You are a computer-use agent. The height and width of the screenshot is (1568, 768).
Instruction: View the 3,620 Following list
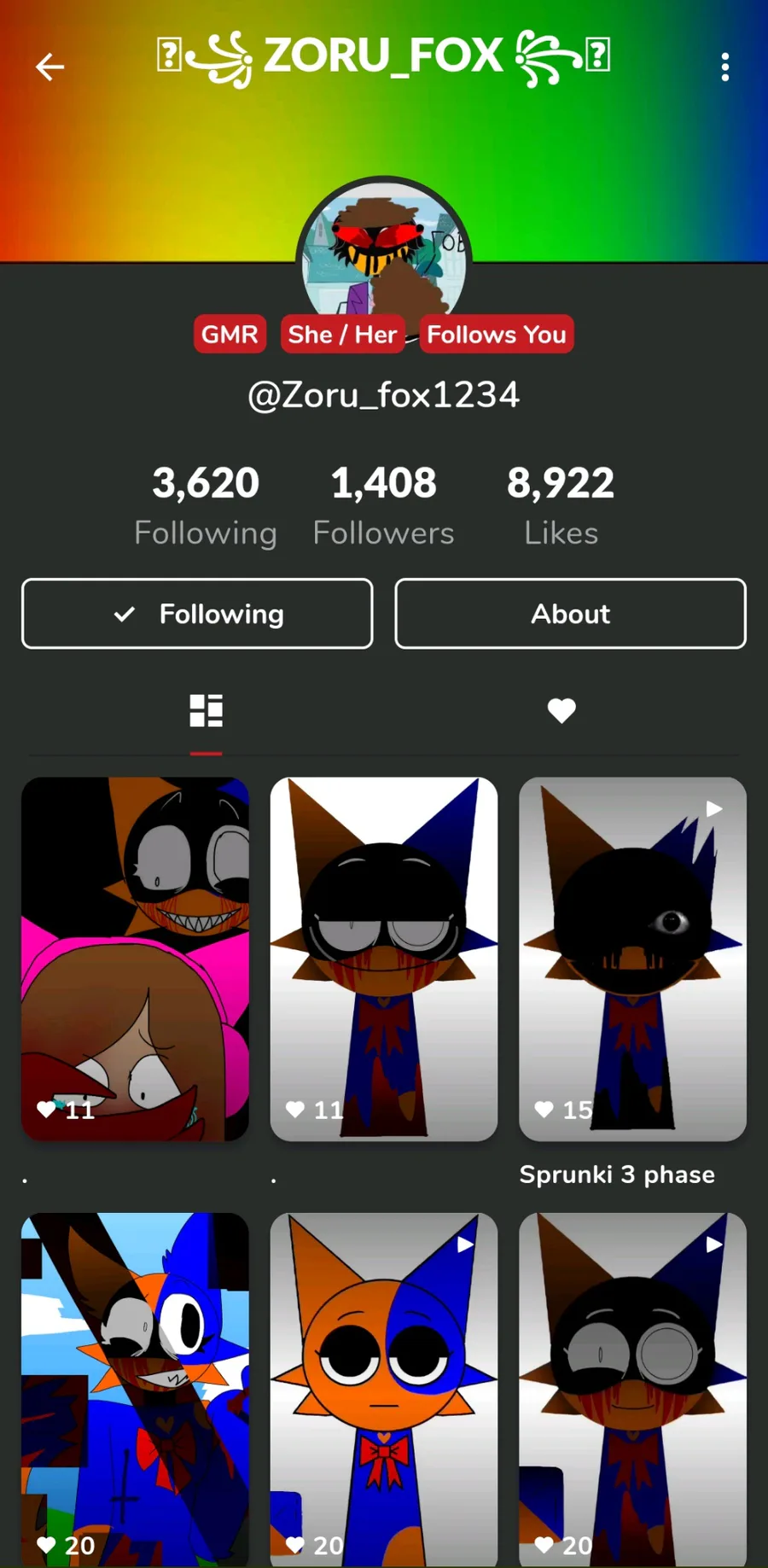[206, 505]
